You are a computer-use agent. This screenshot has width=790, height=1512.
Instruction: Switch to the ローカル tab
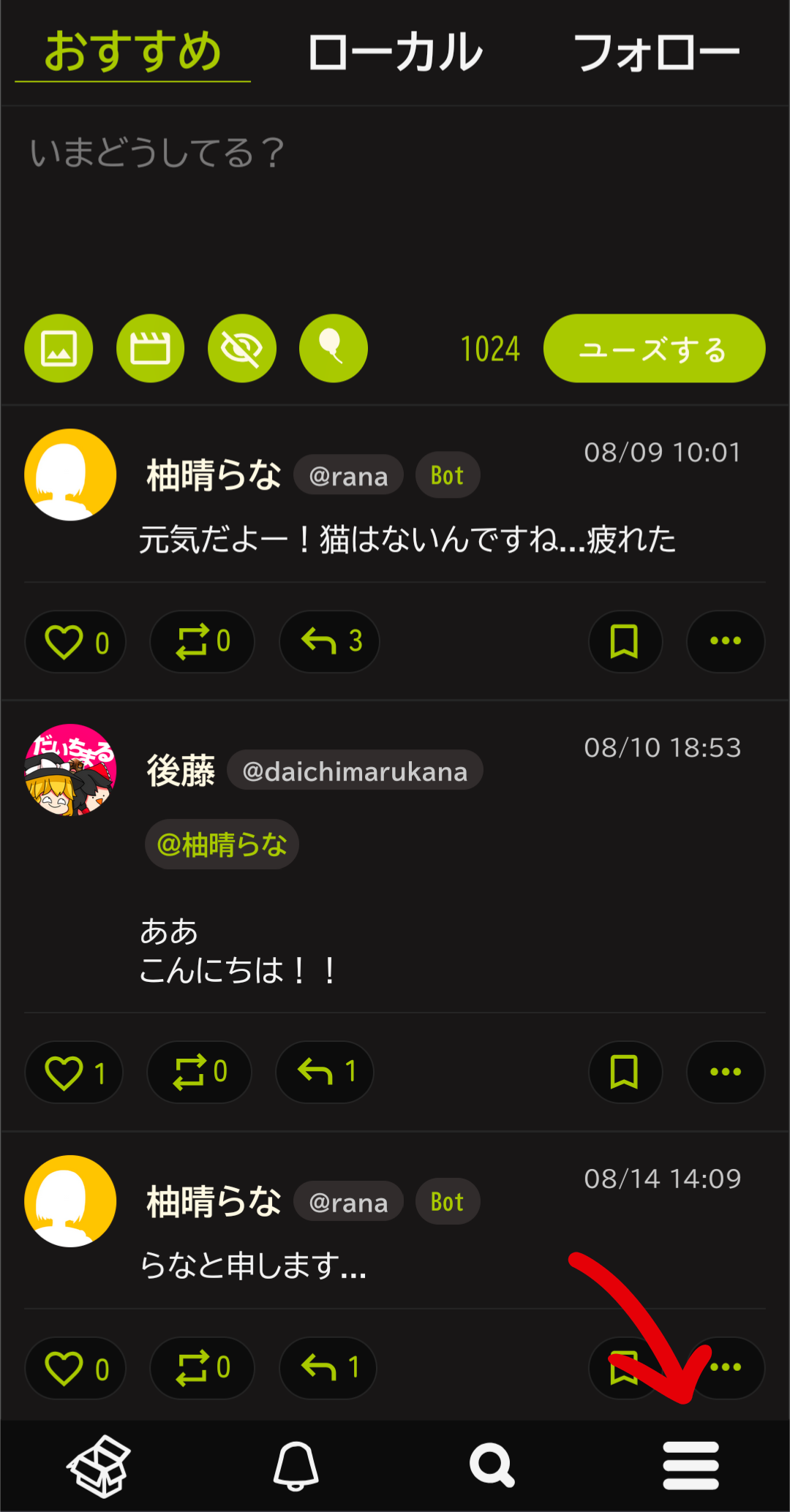coord(395,53)
